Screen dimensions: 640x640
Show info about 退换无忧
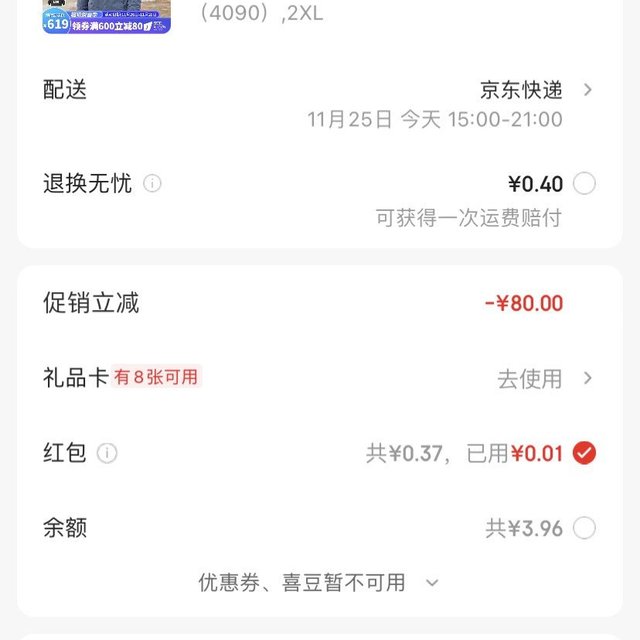coord(152,184)
